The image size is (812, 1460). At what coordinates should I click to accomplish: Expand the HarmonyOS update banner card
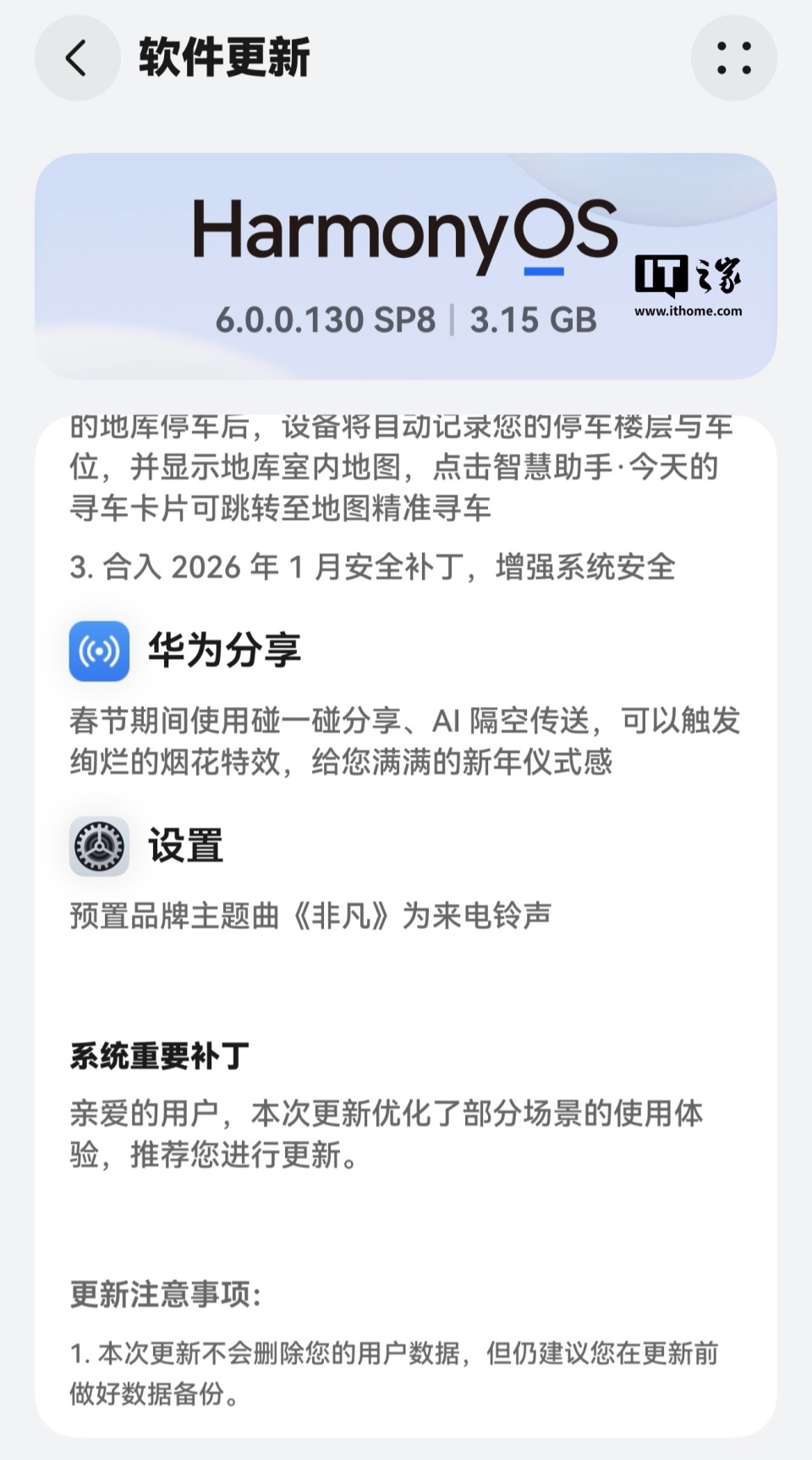(x=406, y=262)
